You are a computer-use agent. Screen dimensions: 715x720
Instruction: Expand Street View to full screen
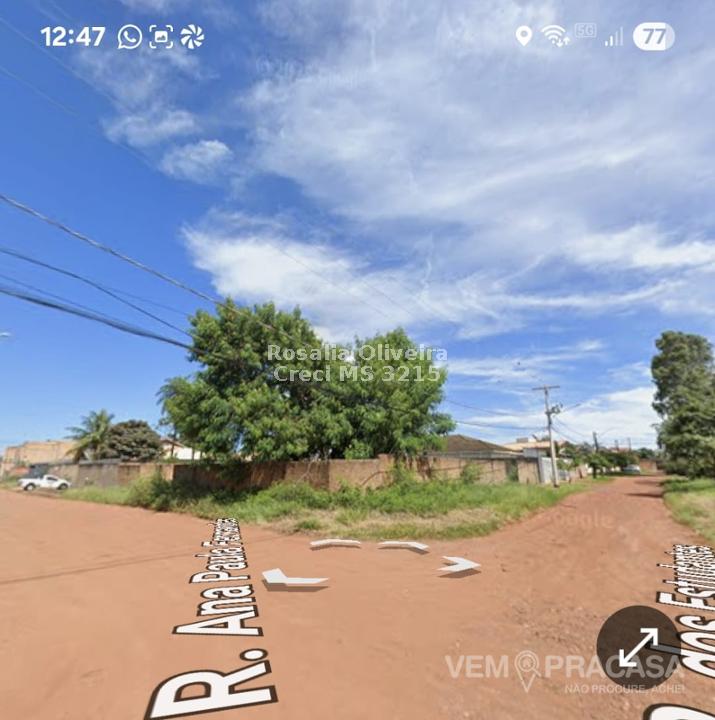pyautogui.click(x=638, y=647)
